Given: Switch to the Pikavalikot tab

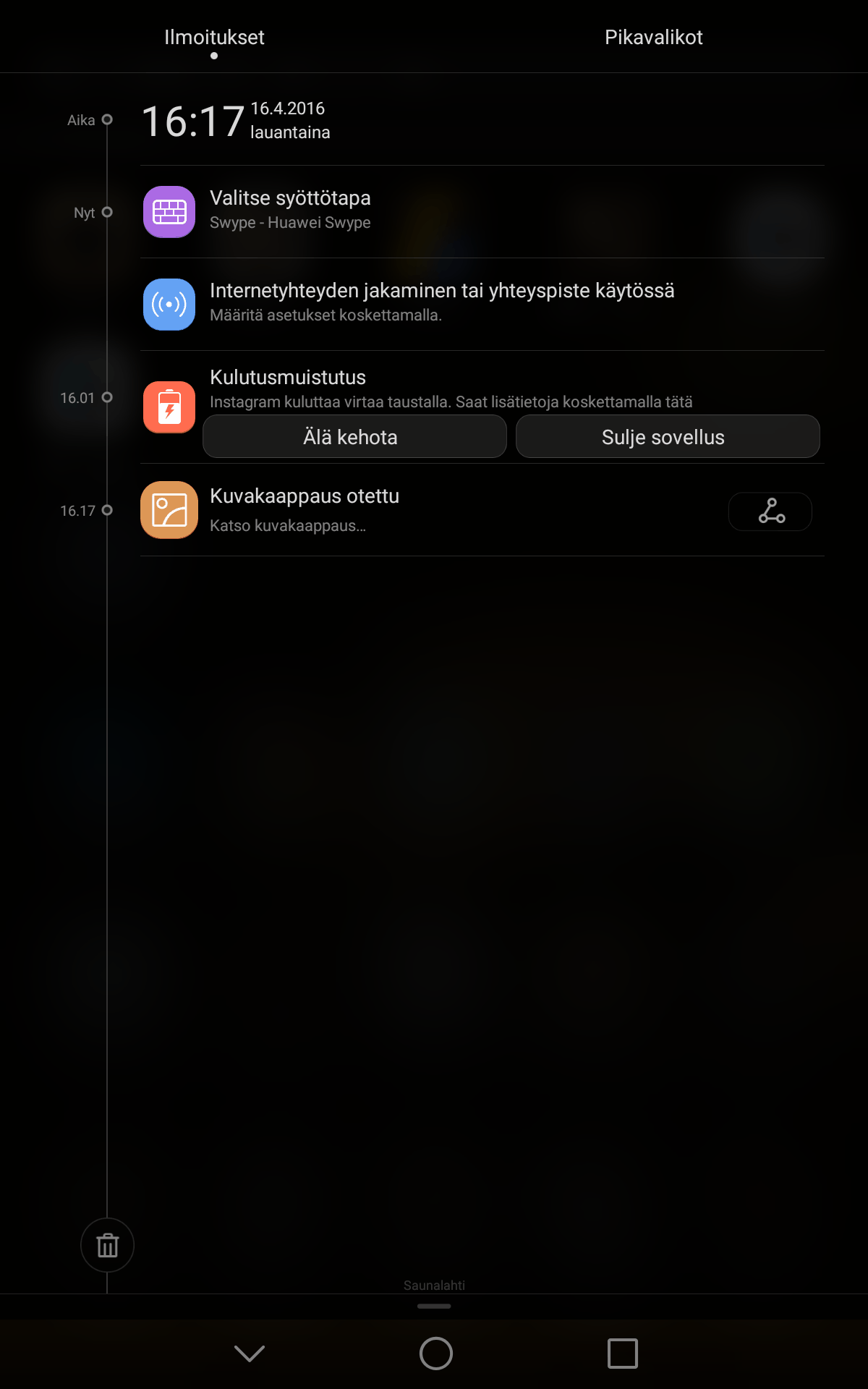Looking at the screenshot, I should (653, 37).
